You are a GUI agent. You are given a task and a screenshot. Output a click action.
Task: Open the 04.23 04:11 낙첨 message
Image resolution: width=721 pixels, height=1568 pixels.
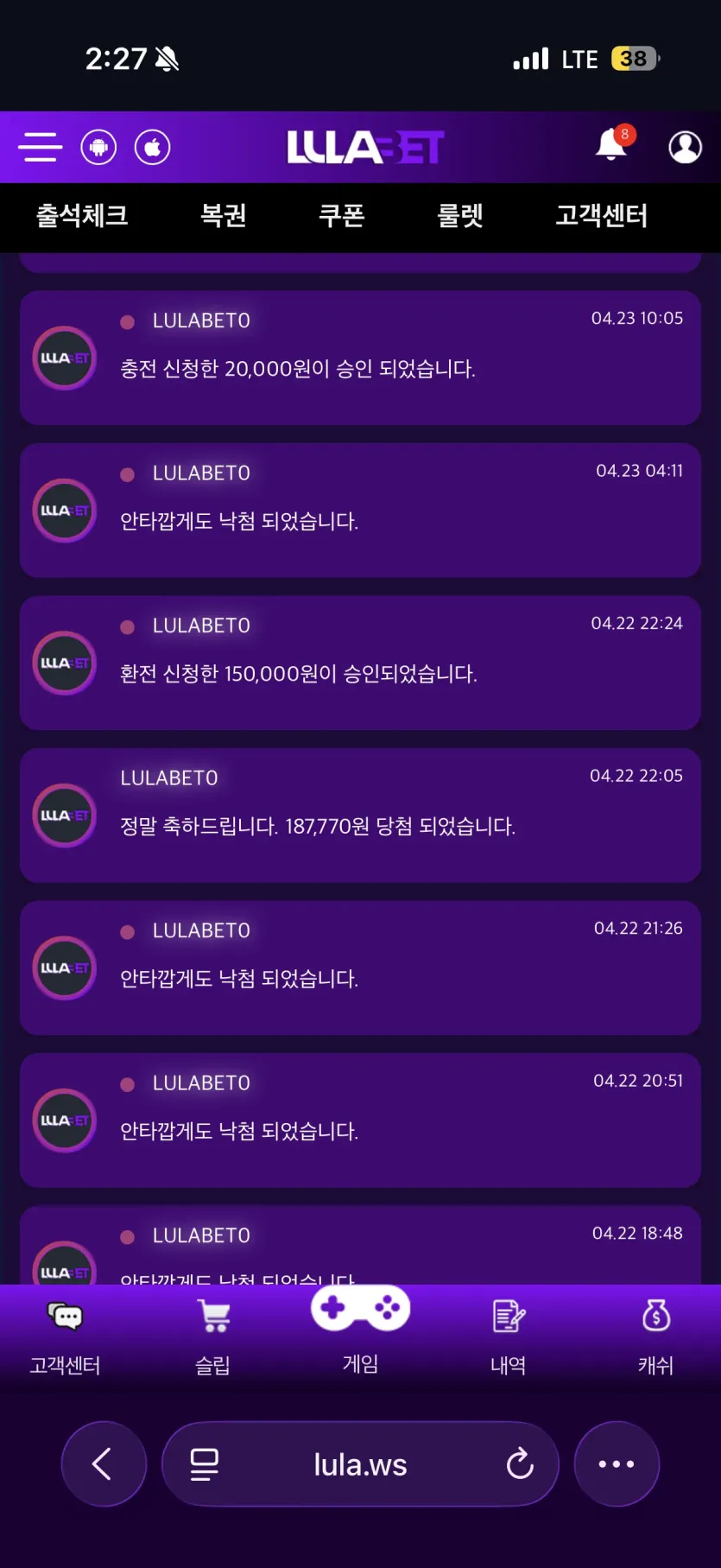pyautogui.click(x=360, y=511)
